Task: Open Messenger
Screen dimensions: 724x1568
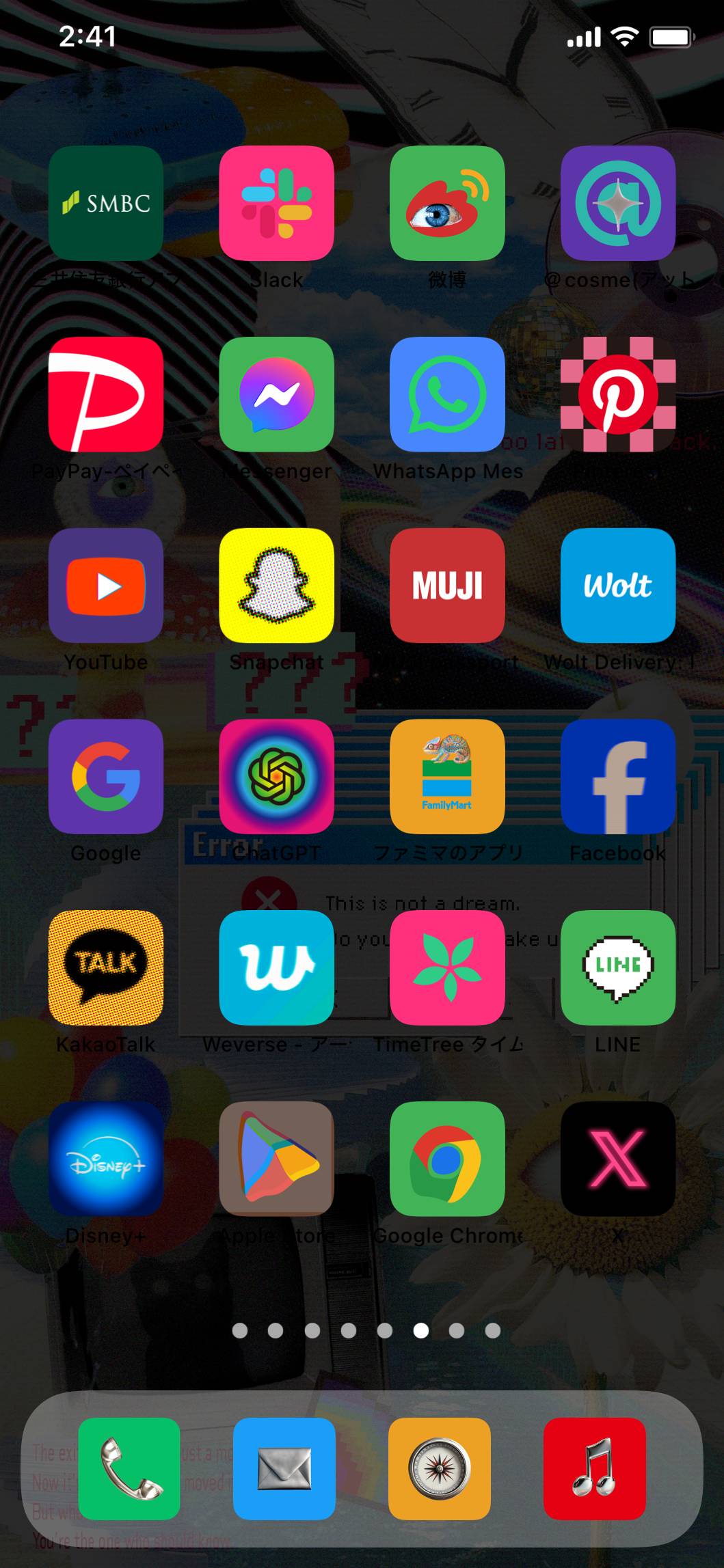Action: [x=276, y=394]
